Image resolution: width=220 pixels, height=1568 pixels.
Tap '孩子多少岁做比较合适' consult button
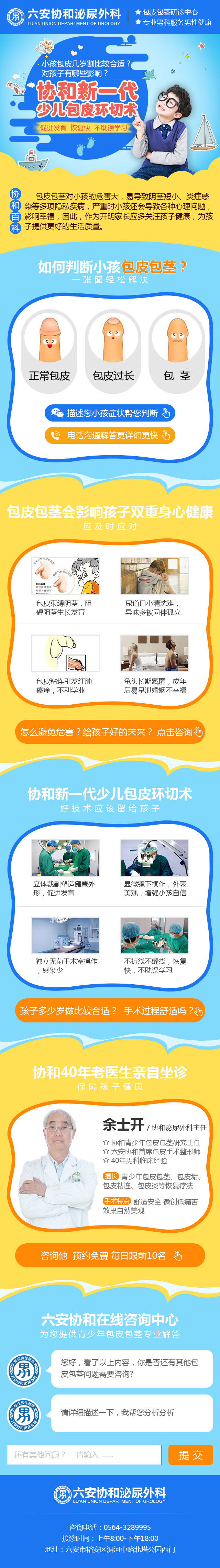coord(110,1010)
